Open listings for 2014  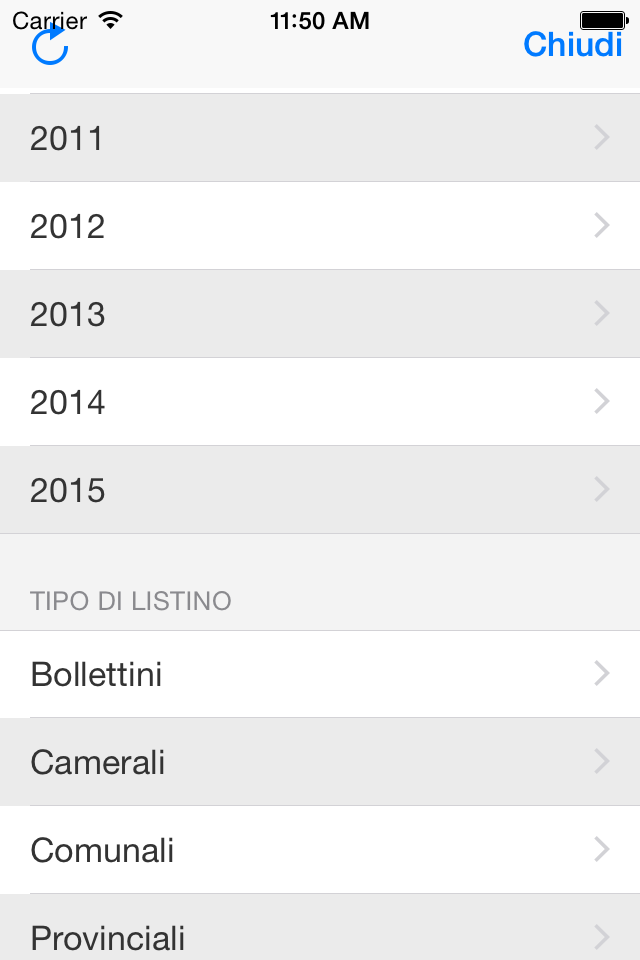(x=320, y=402)
